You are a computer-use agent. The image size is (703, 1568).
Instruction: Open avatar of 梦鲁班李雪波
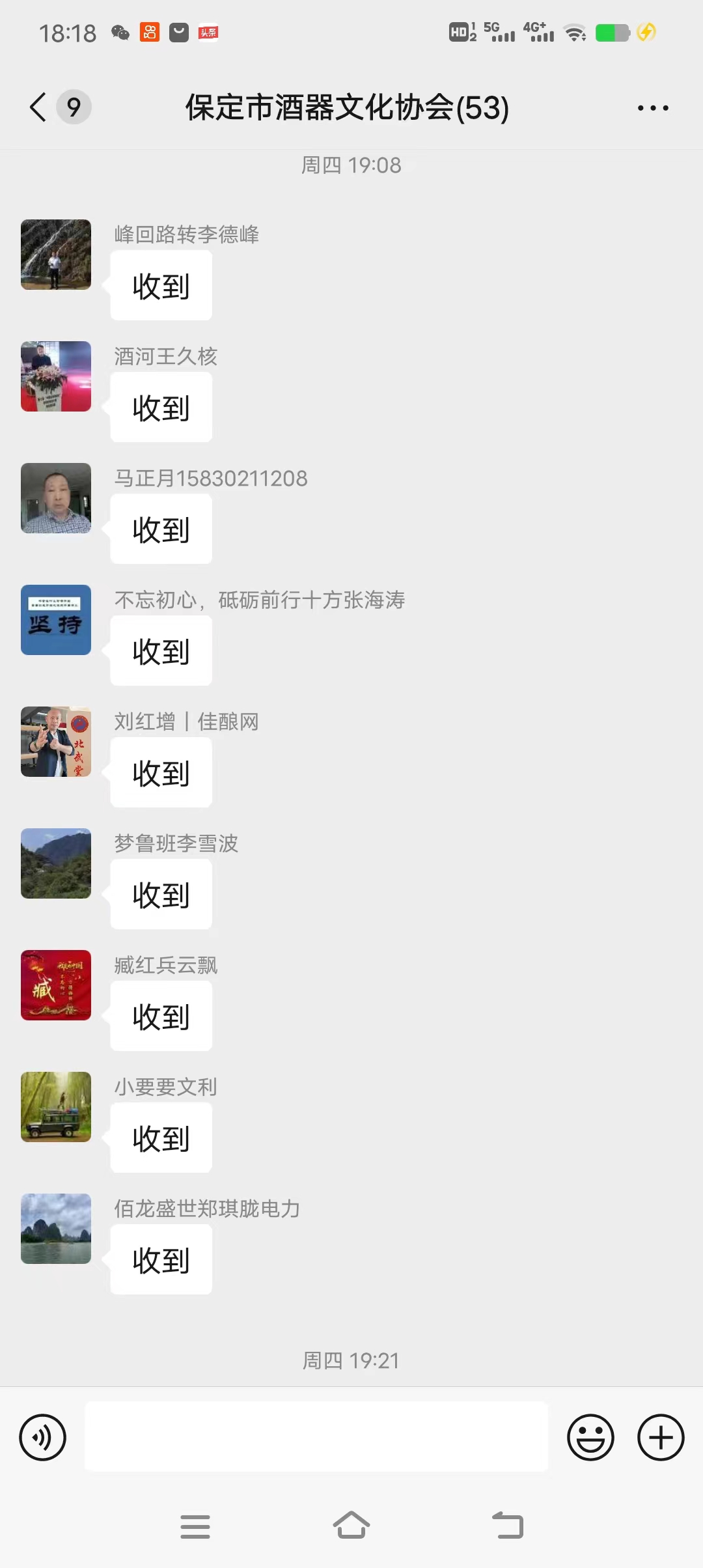(56, 863)
